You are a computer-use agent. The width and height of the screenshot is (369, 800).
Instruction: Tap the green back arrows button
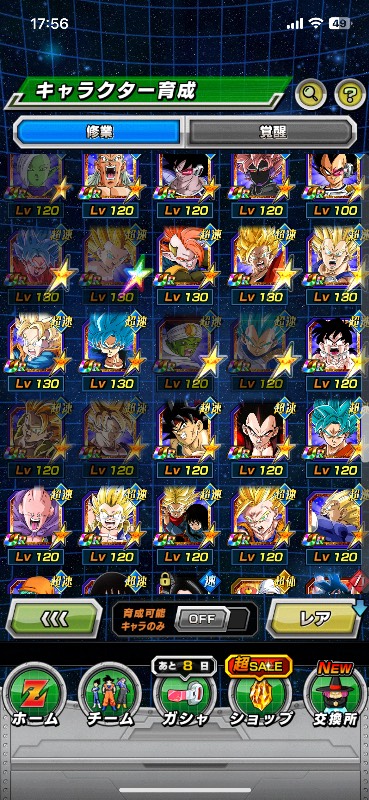tap(54, 619)
